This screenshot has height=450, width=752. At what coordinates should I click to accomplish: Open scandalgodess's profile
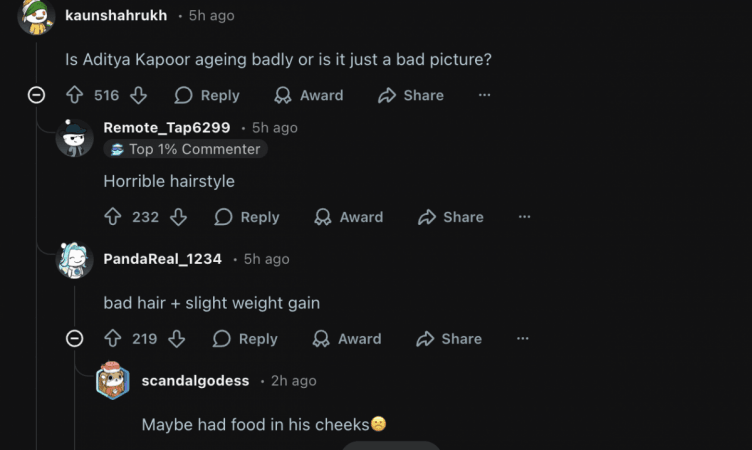click(x=195, y=381)
